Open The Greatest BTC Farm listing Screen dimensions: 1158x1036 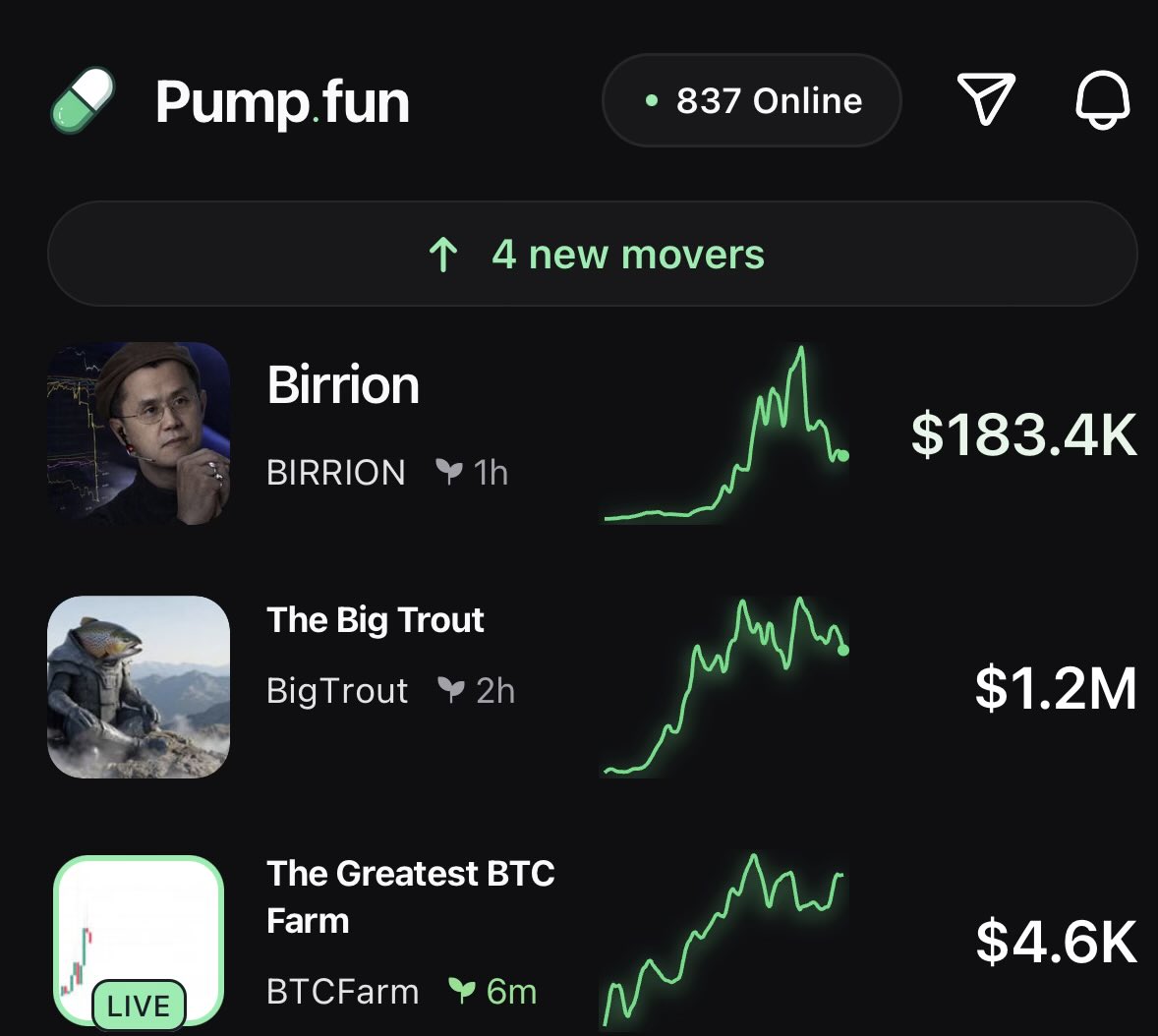(x=410, y=895)
